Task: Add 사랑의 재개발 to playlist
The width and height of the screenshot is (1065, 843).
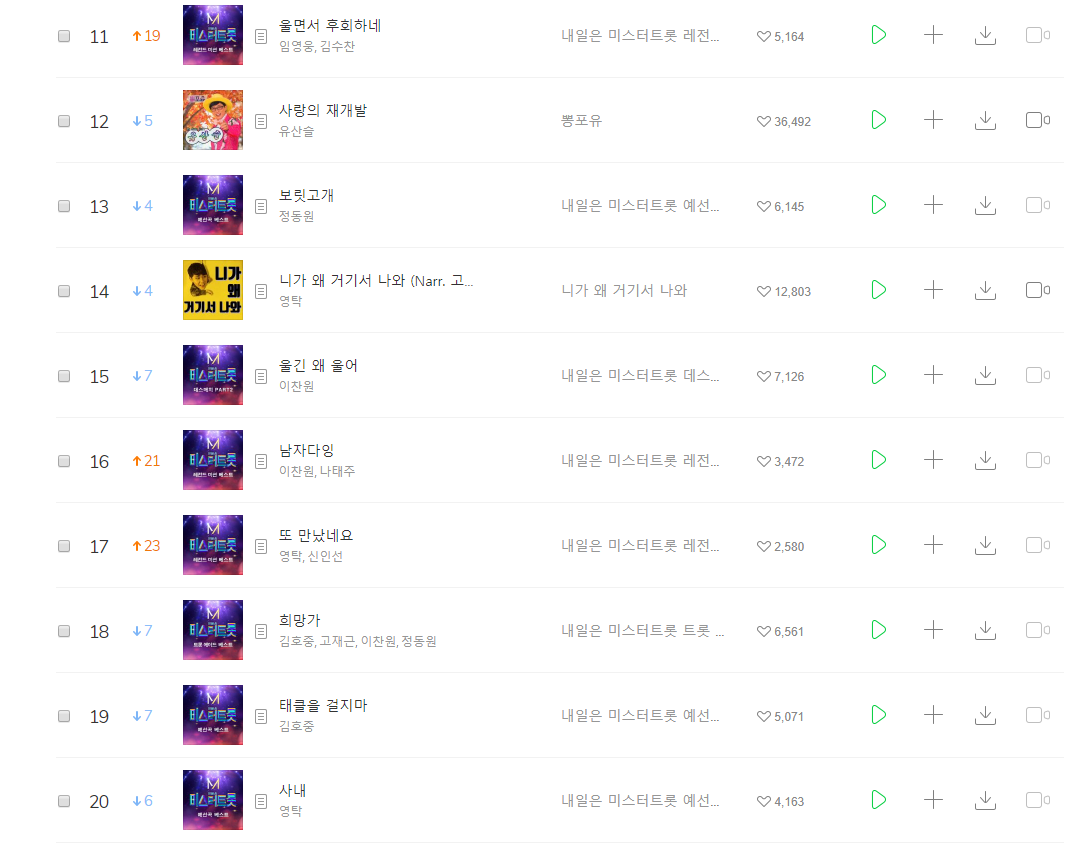Action: [933, 120]
